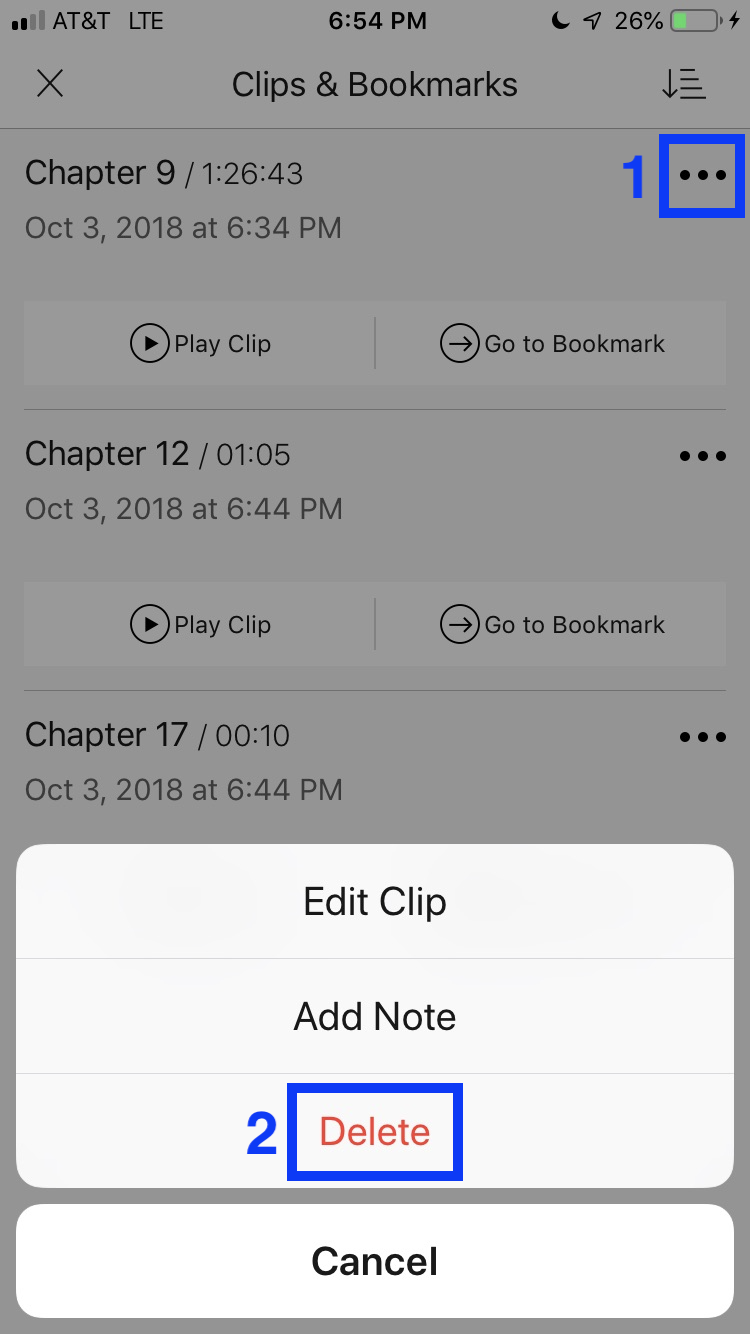750x1334 pixels.
Task: Cancel the action sheet
Action: click(x=375, y=1261)
